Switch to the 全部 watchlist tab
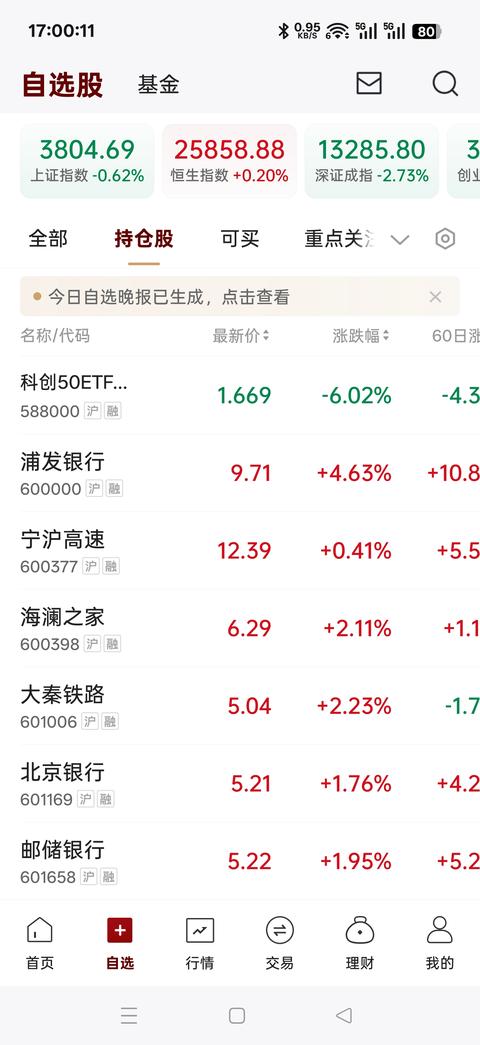 click(x=48, y=239)
